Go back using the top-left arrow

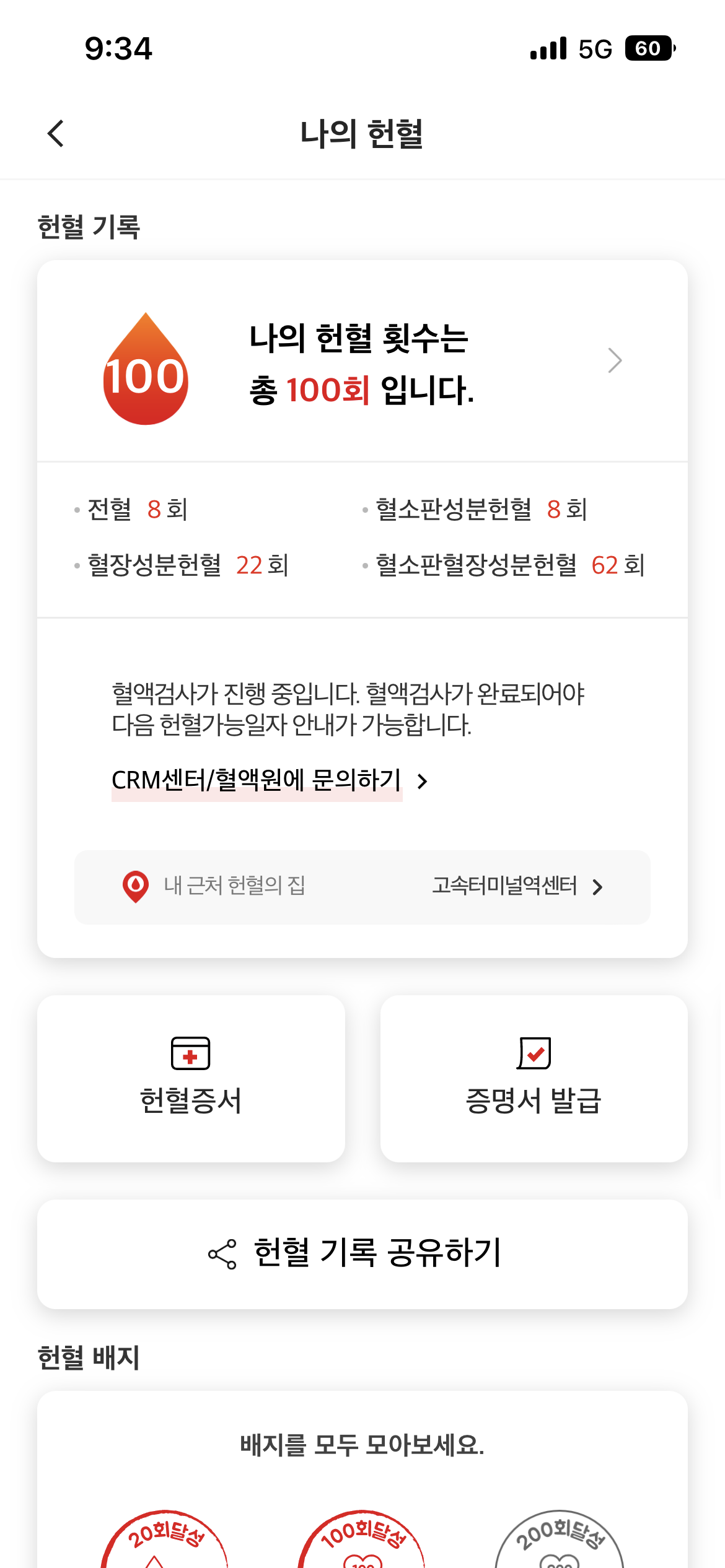tap(56, 133)
